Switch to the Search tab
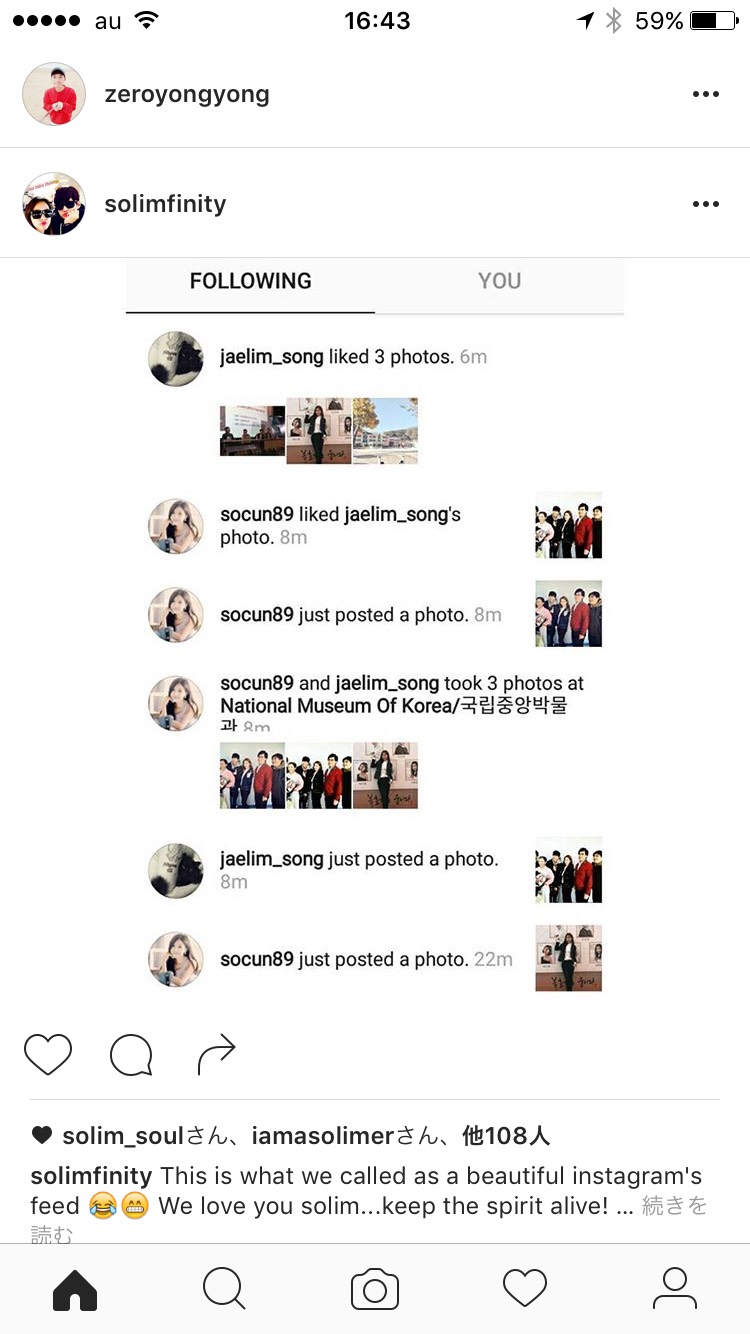 tap(224, 1290)
